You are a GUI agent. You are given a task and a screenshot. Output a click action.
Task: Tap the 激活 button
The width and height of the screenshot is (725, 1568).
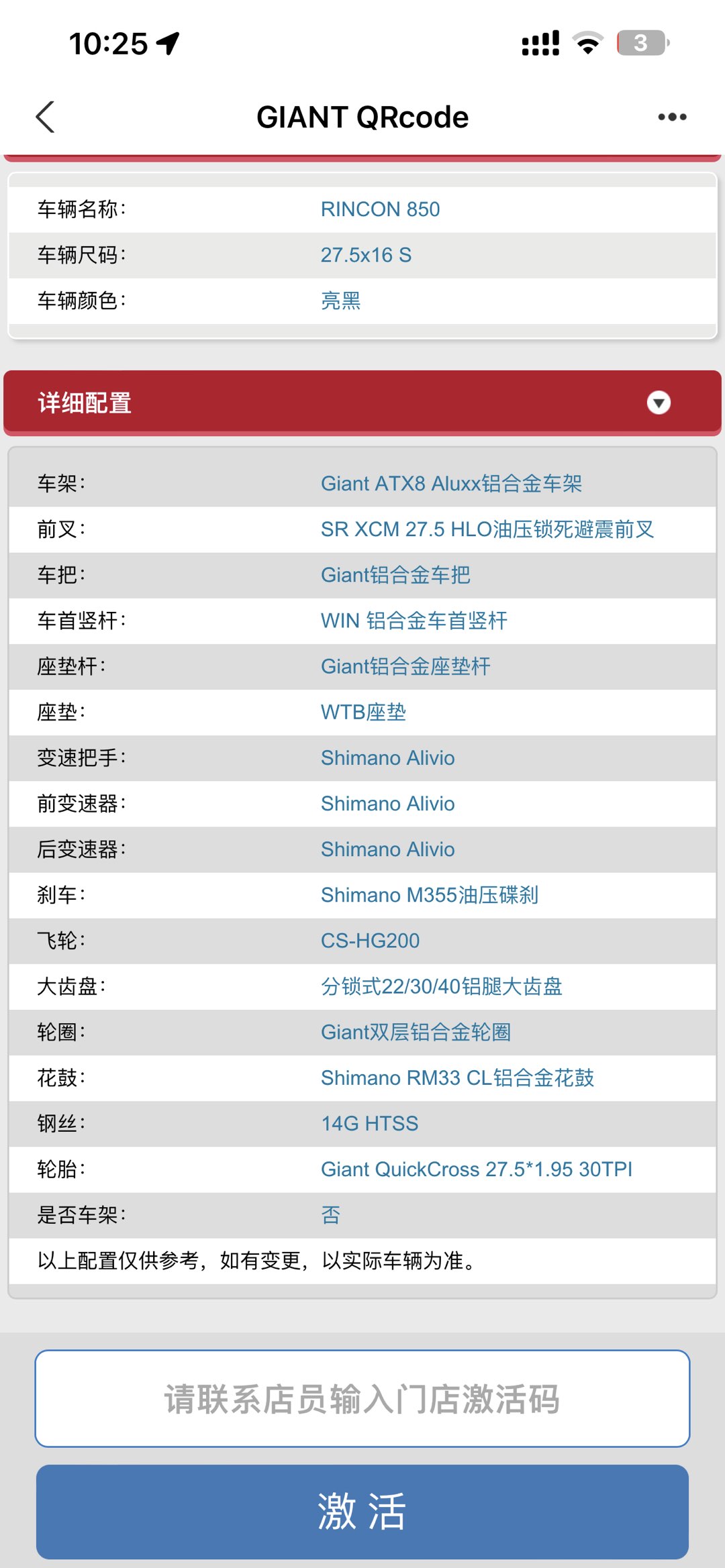pos(362,1512)
